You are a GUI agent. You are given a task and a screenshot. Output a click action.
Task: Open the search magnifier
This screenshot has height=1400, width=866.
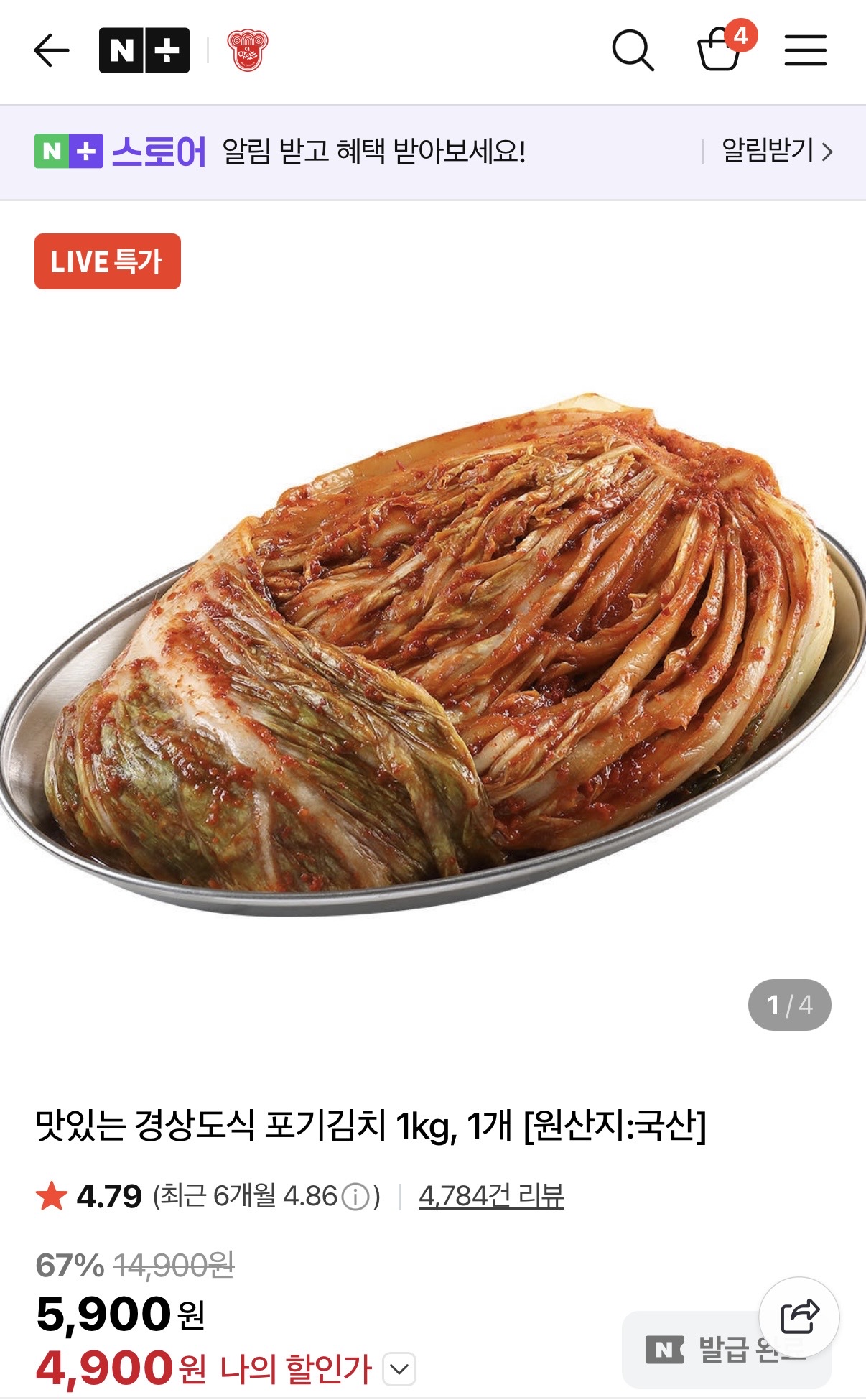tap(633, 50)
